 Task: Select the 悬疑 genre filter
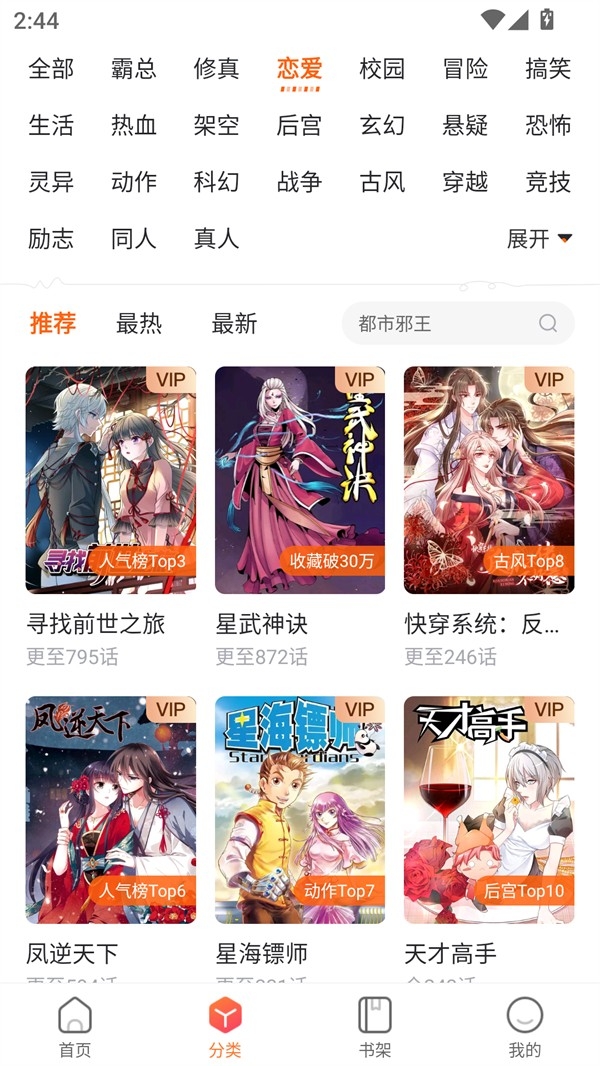tap(465, 126)
